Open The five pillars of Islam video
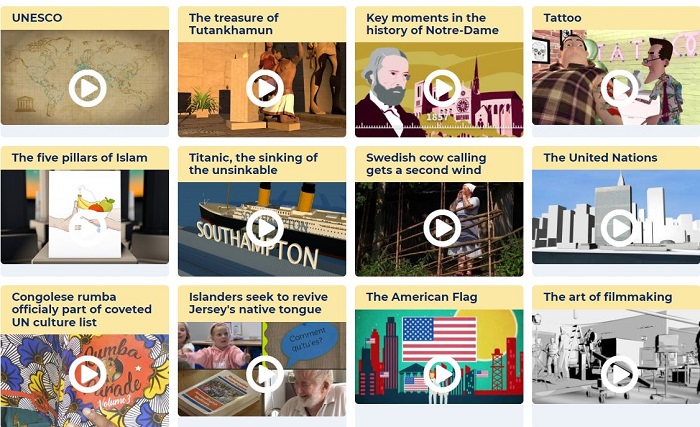The image size is (700, 427). 87,228
